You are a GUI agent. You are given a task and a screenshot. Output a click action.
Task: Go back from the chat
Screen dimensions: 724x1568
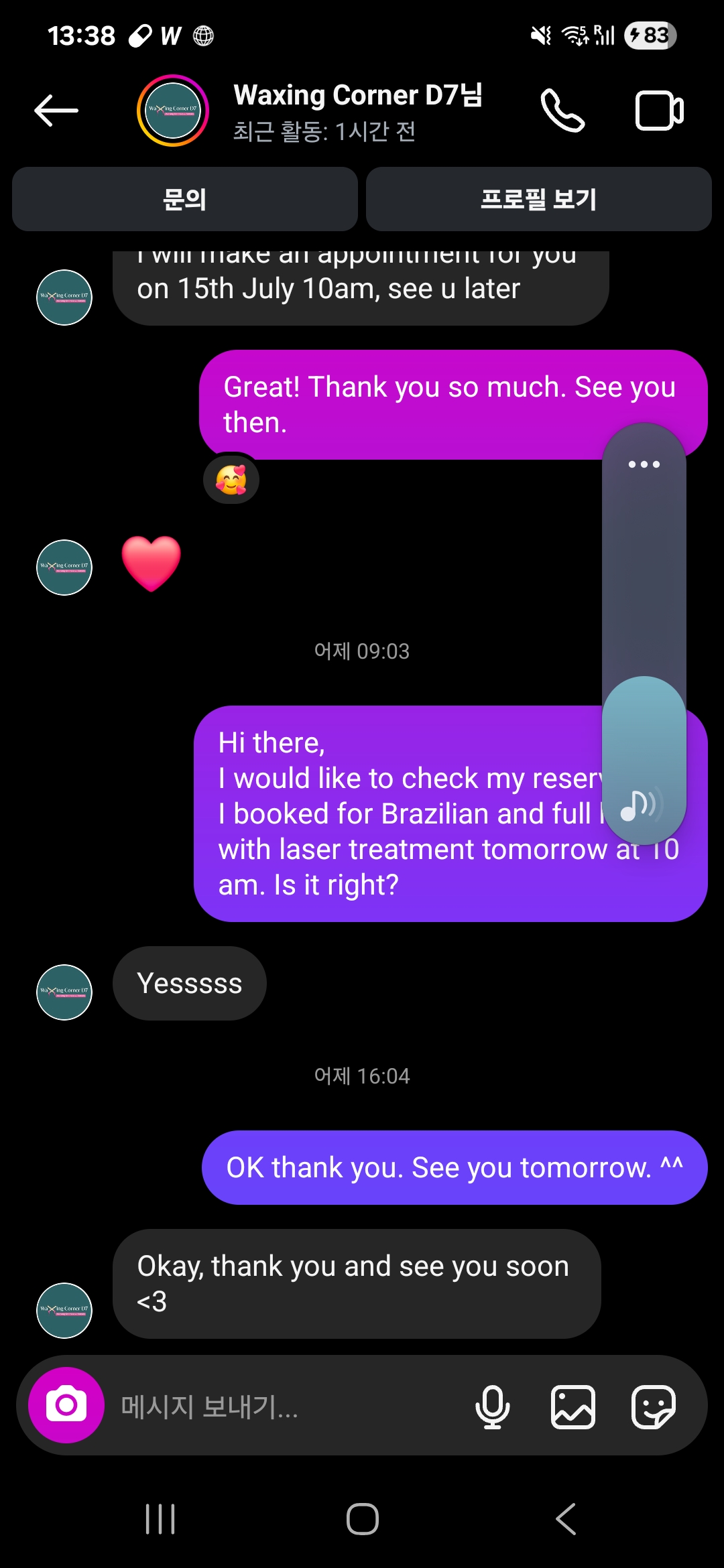tap(56, 111)
